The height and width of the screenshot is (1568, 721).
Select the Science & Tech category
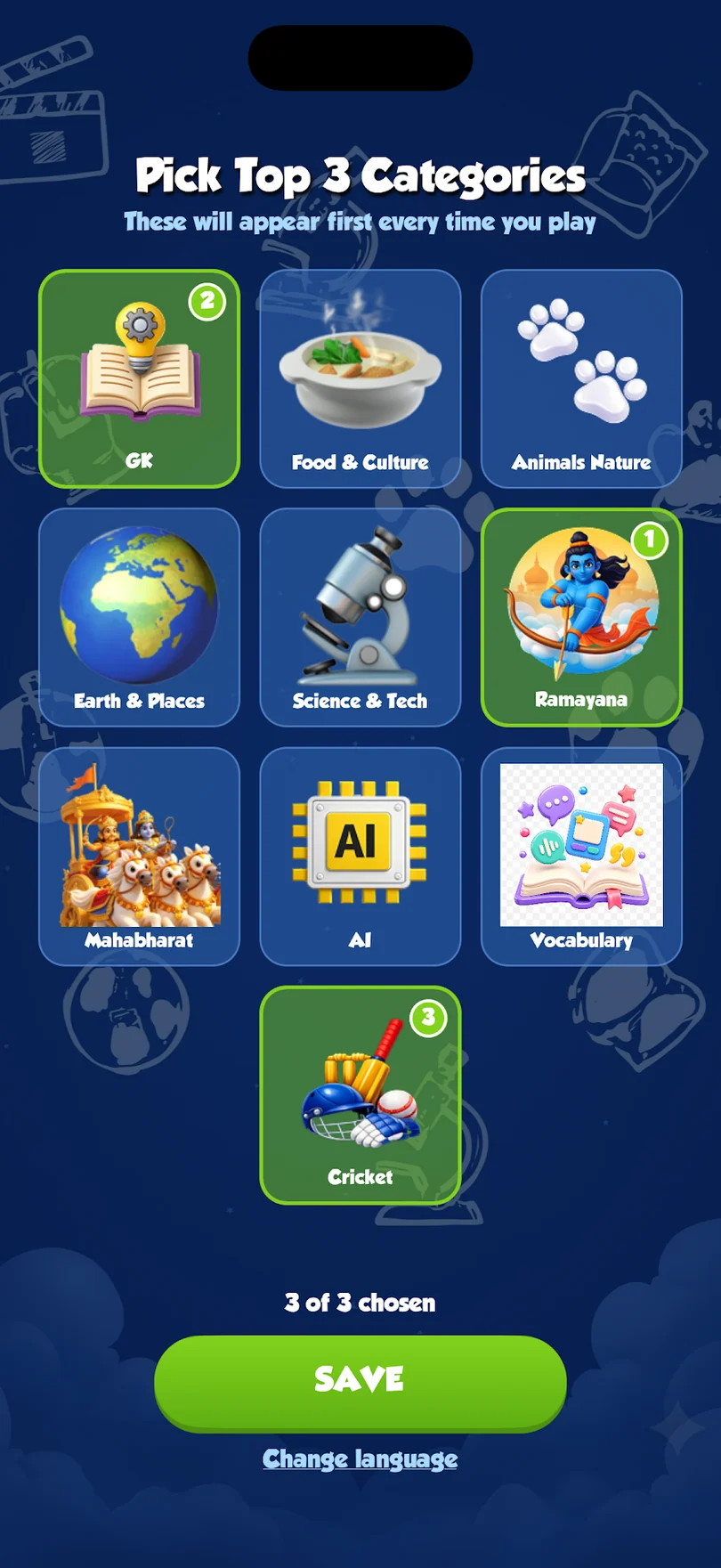pyautogui.click(x=360, y=618)
